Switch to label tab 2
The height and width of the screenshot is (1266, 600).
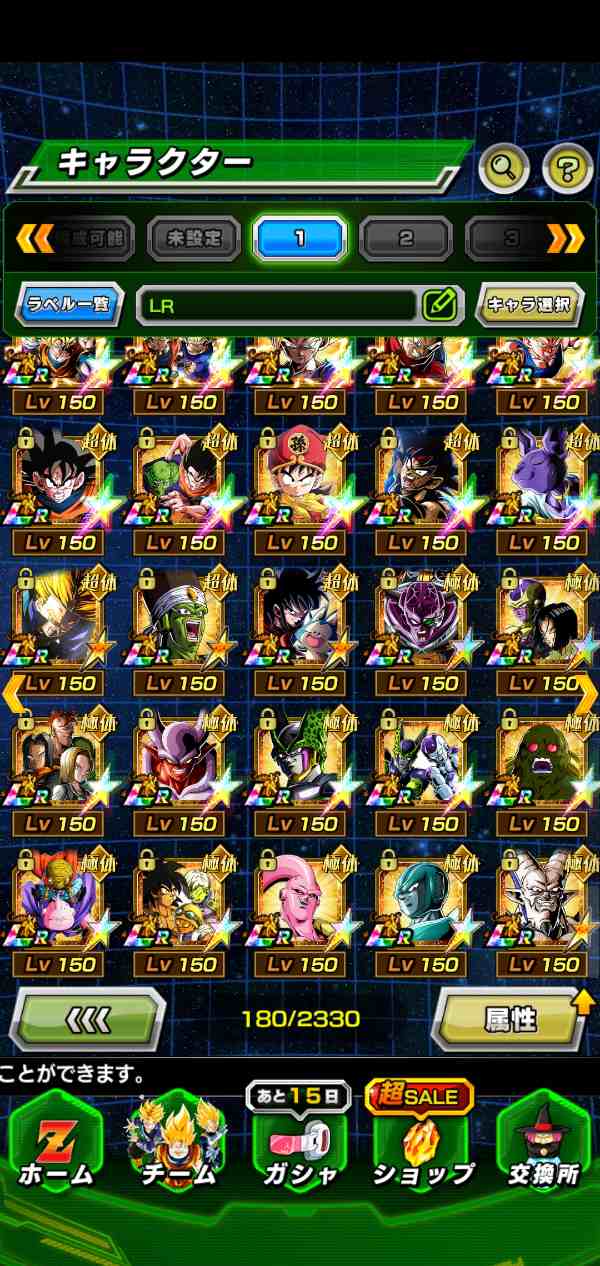pyautogui.click(x=405, y=238)
